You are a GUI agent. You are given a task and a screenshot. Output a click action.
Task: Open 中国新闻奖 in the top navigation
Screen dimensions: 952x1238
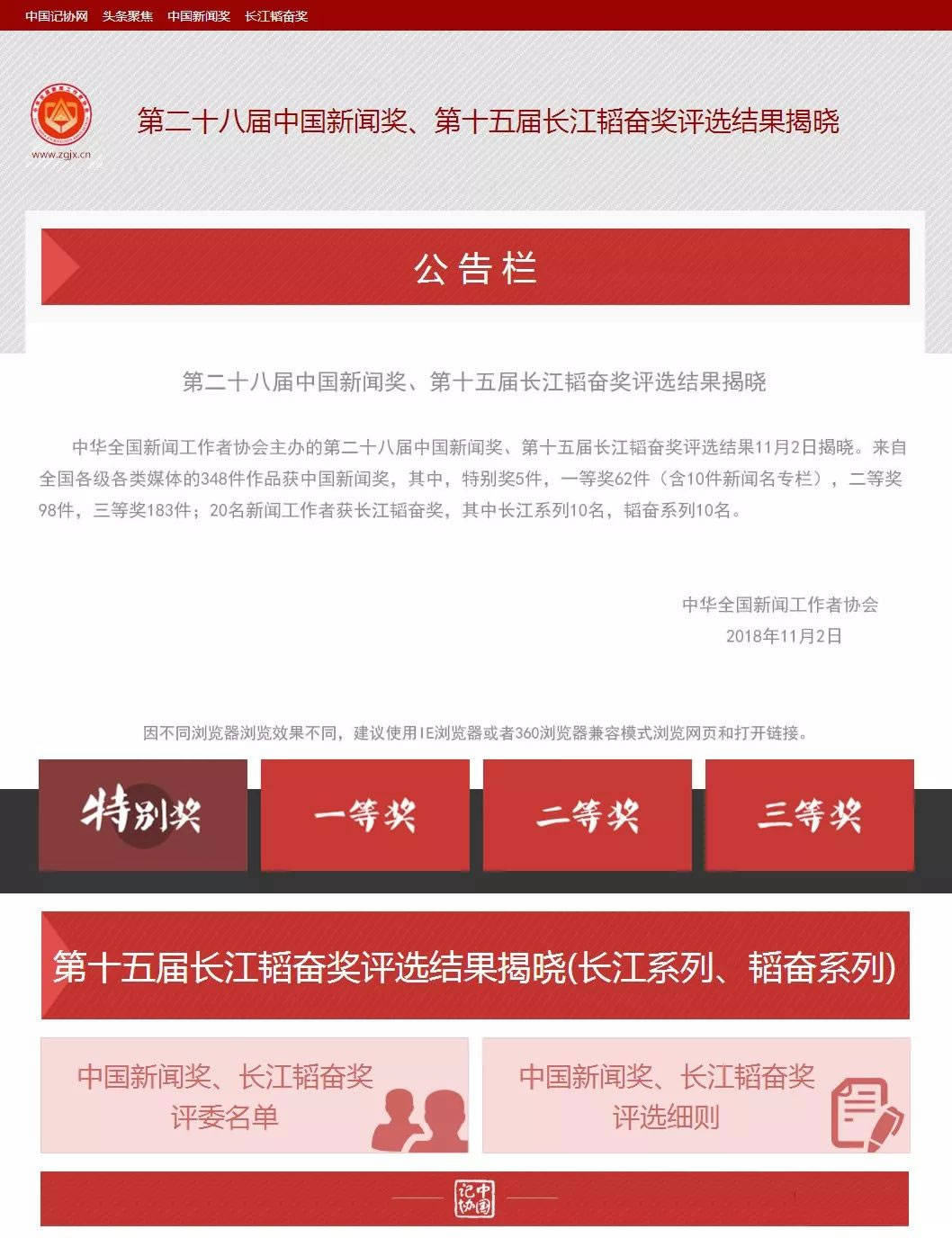[x=199, y=16]
